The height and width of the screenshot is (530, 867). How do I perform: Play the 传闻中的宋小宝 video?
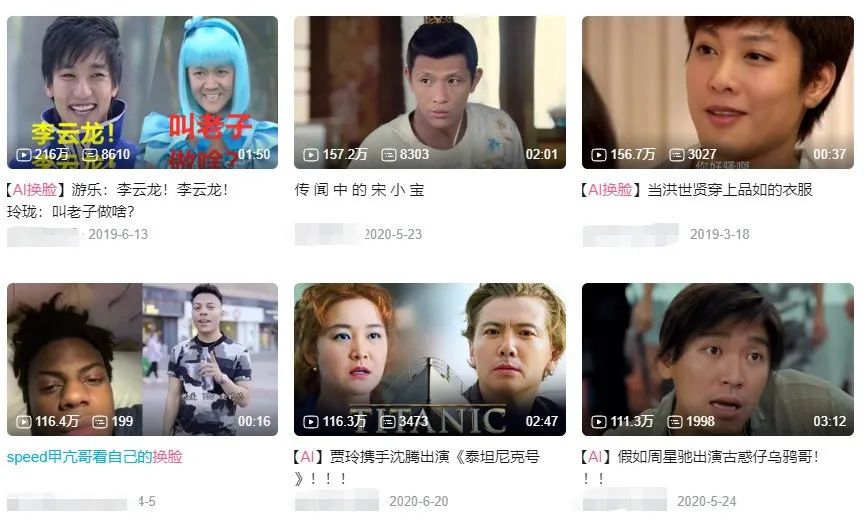pos(429,92)
